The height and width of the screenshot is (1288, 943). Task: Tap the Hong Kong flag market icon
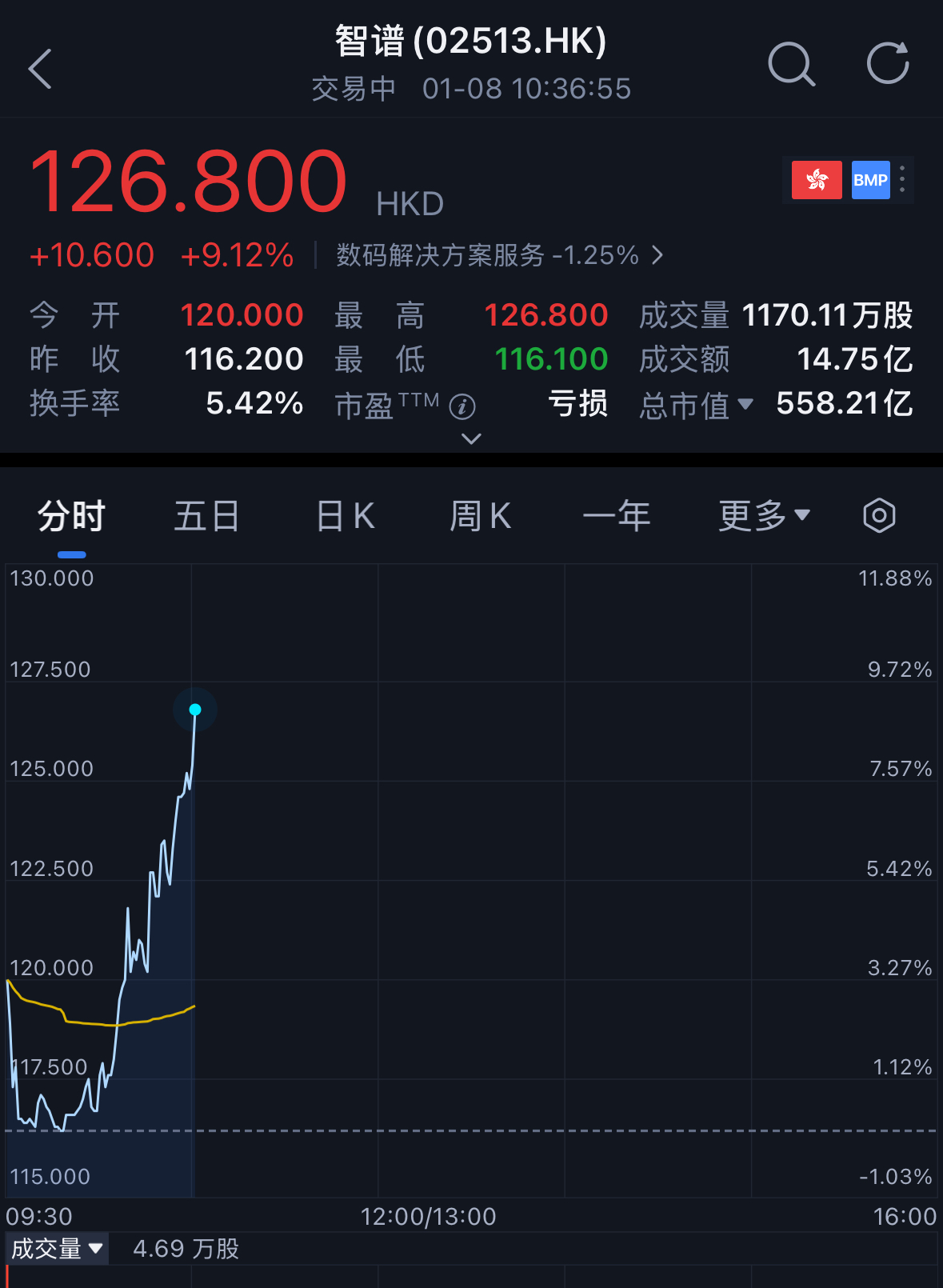[x=815, y=180]
